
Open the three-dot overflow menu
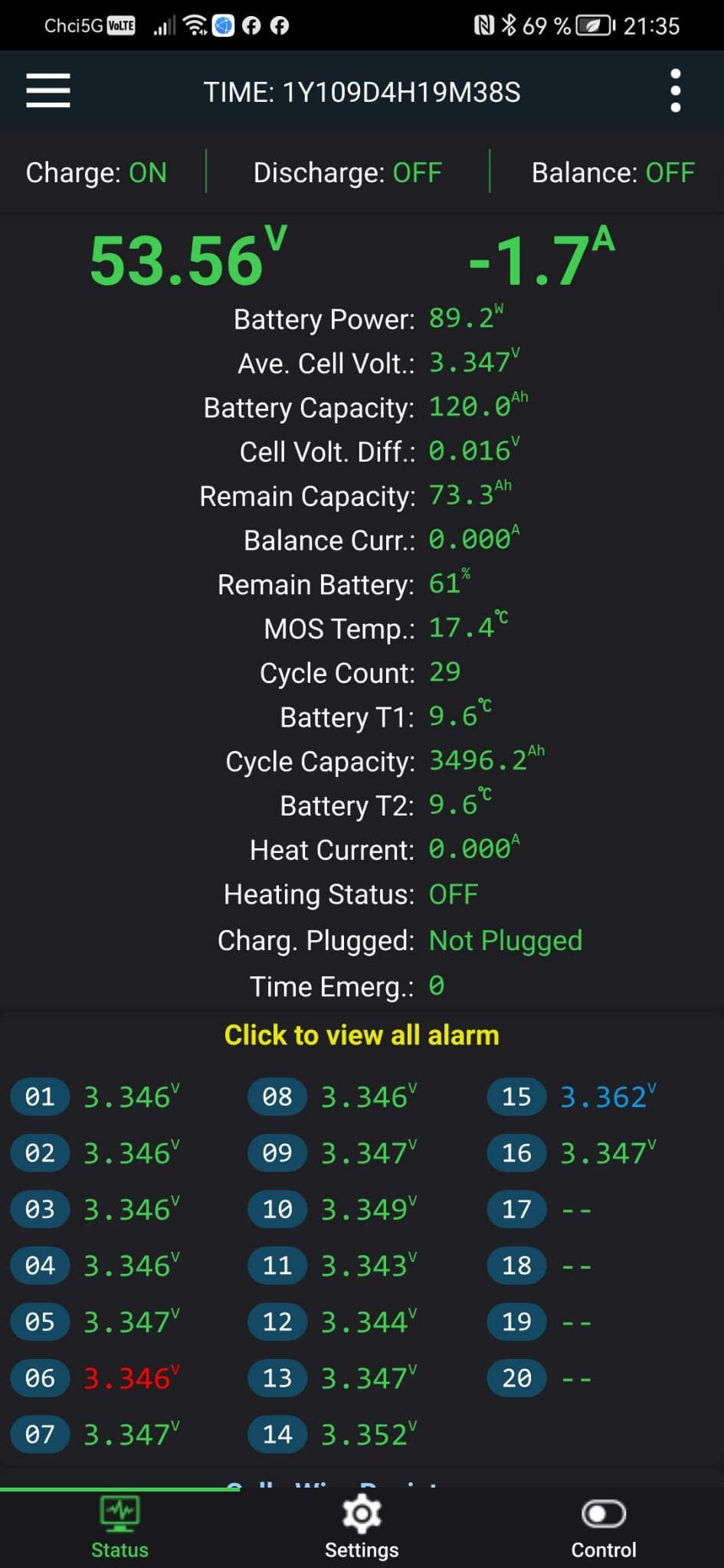pos(675,91)
